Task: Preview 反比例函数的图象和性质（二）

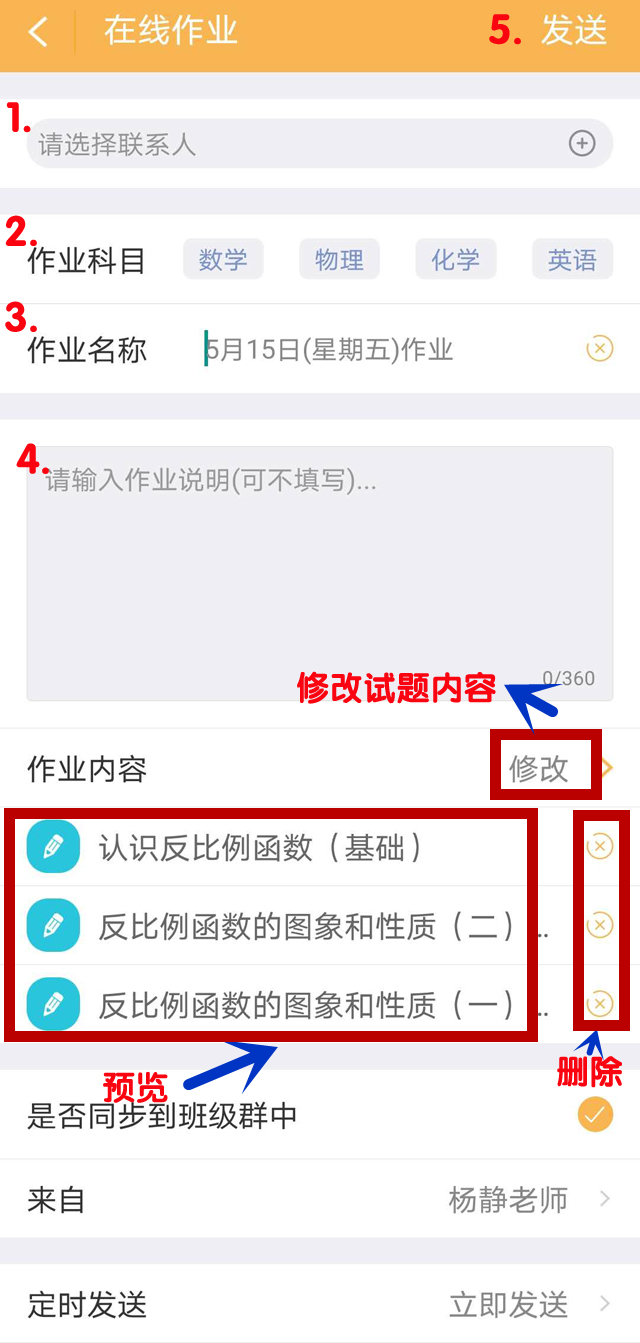Action: click(x=300, y=926)
